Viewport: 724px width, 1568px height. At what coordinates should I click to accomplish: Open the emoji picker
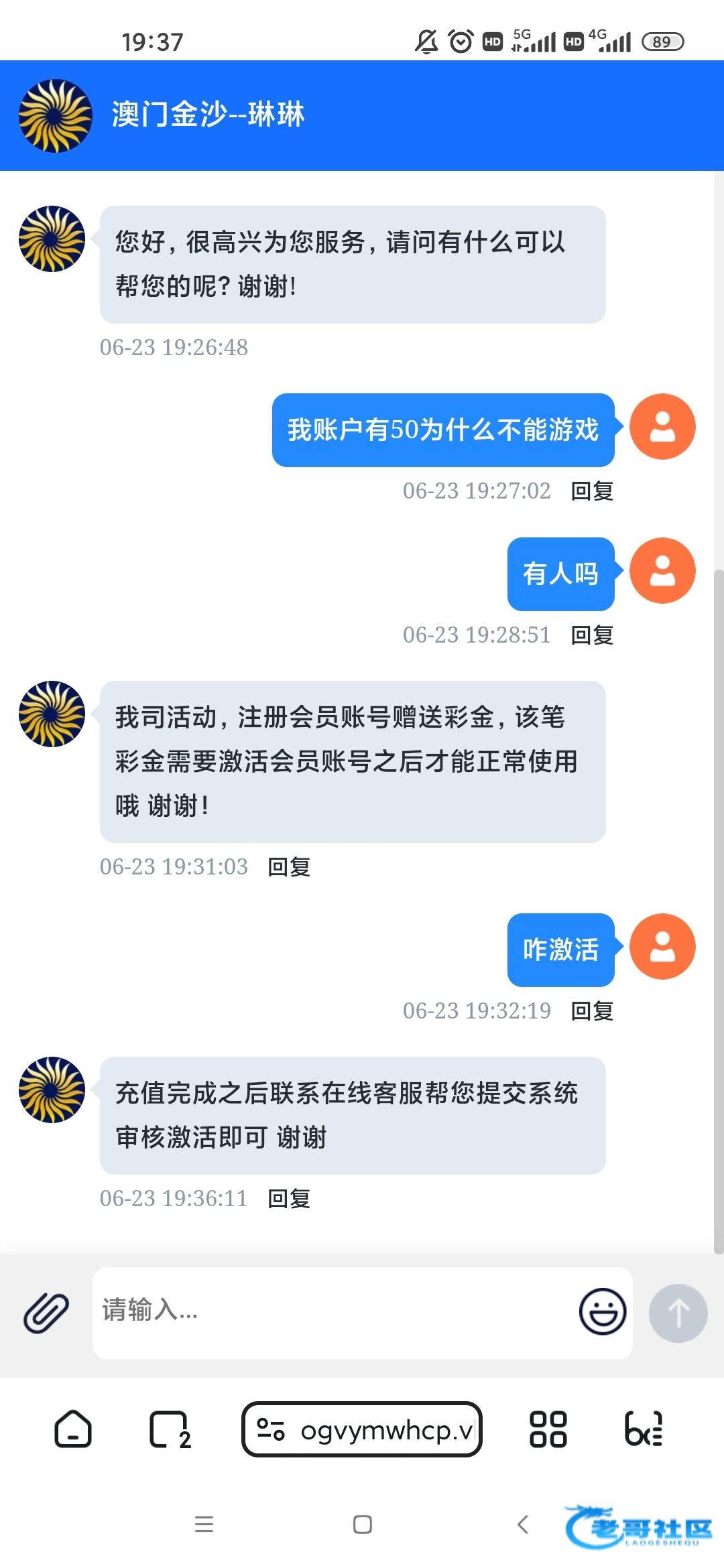point(603,1311)
